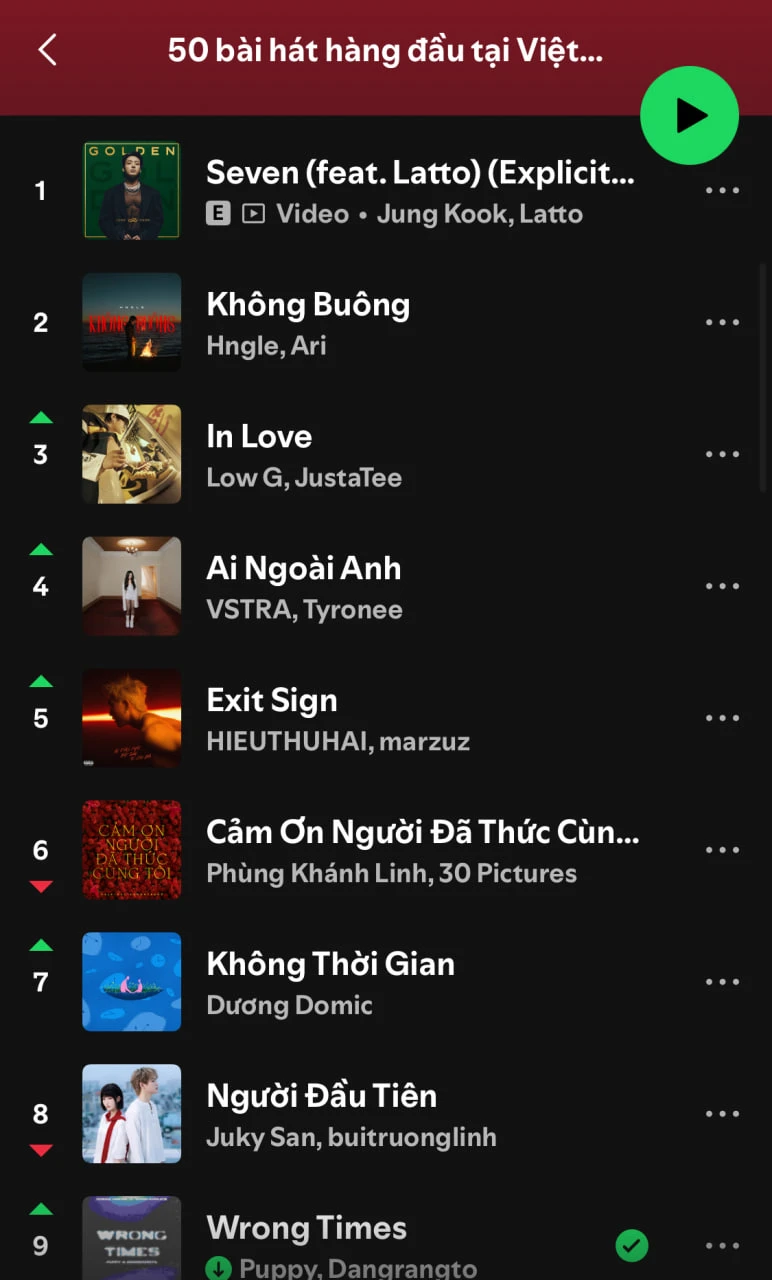This screenshot has height=1280, width=772.
Task: Tap the green up-trend arrow on In Love
Action: pos(41,418)
